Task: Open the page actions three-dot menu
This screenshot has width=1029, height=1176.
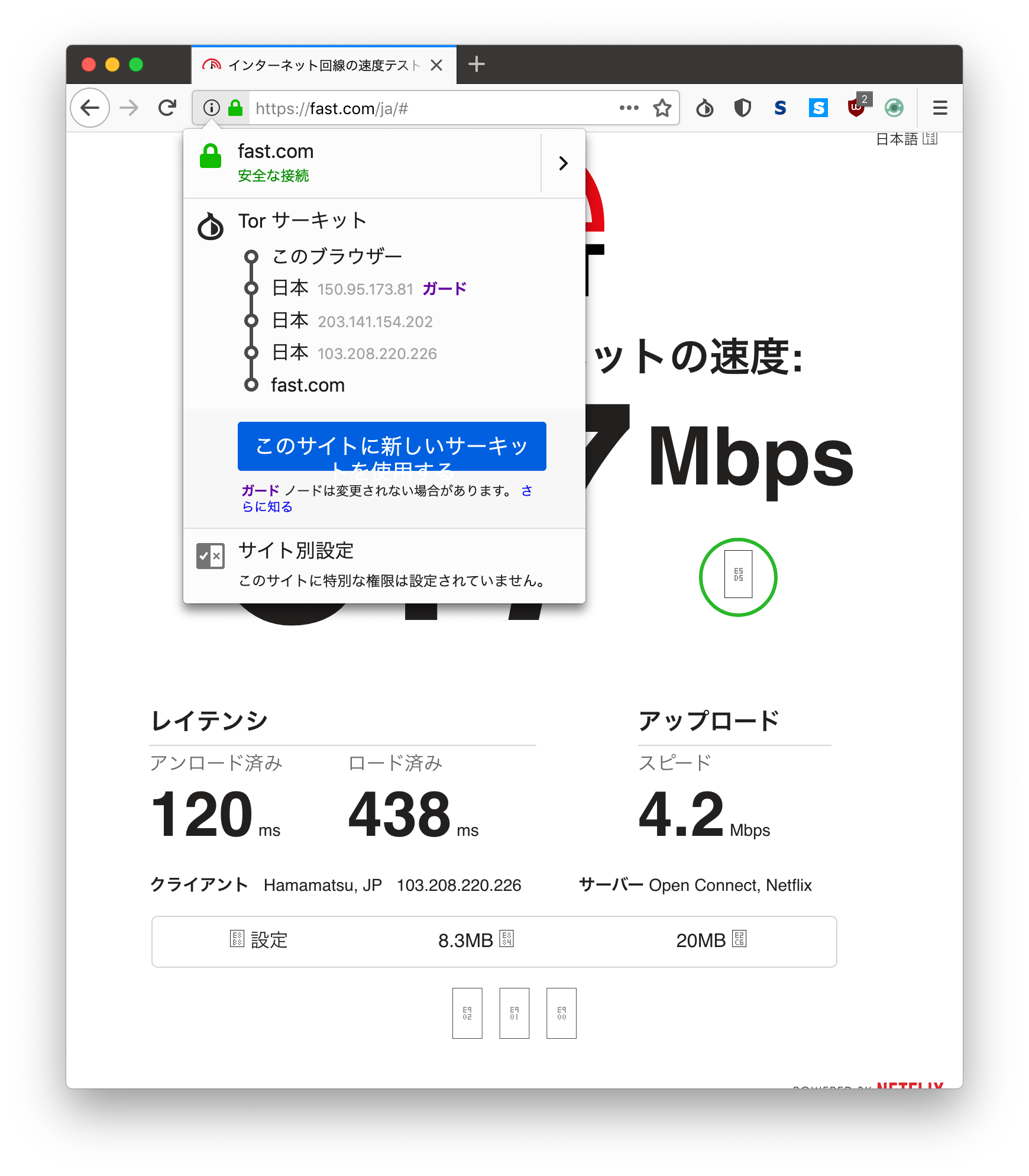Action: click(629, 108)
